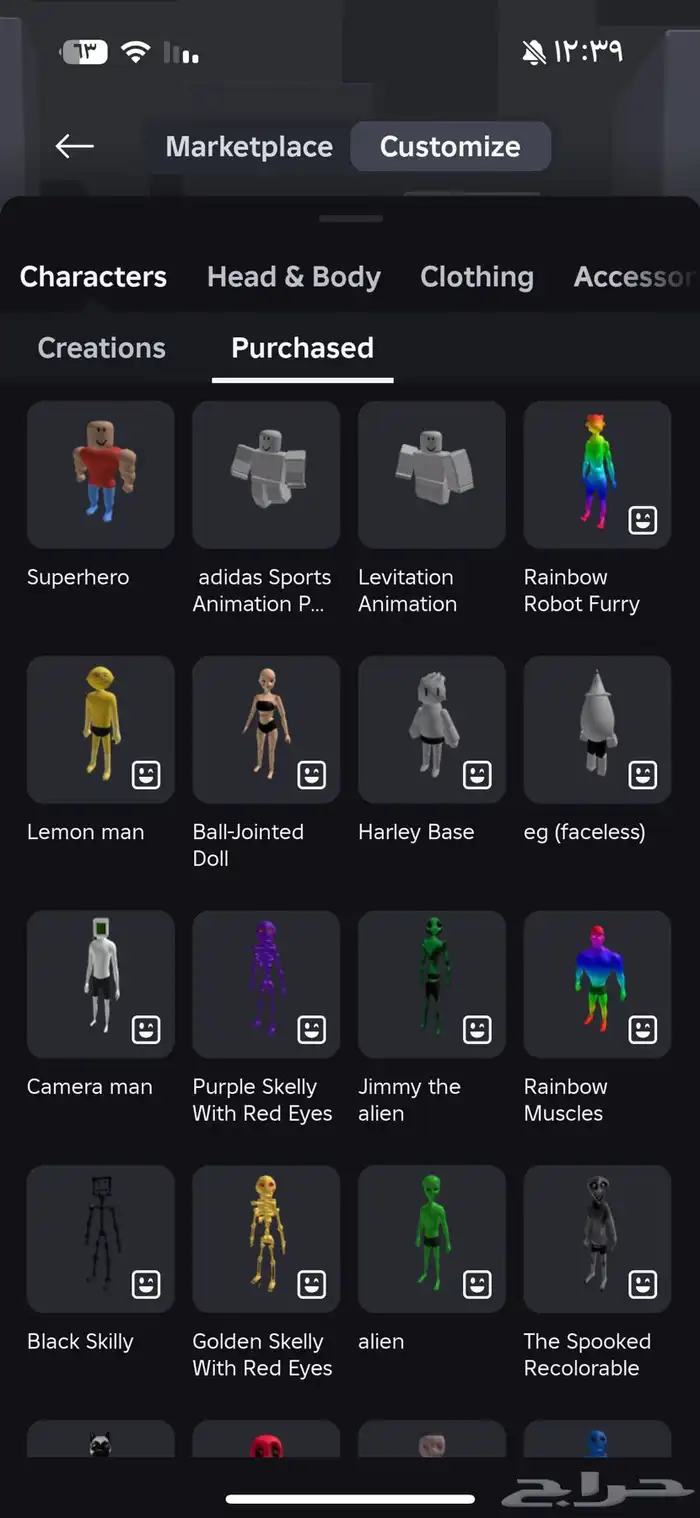The image size is (700, 1518).
Task: Pick Purple Skelly With Red Eyes
Action: pyautogui.click(x=266, y=984)
